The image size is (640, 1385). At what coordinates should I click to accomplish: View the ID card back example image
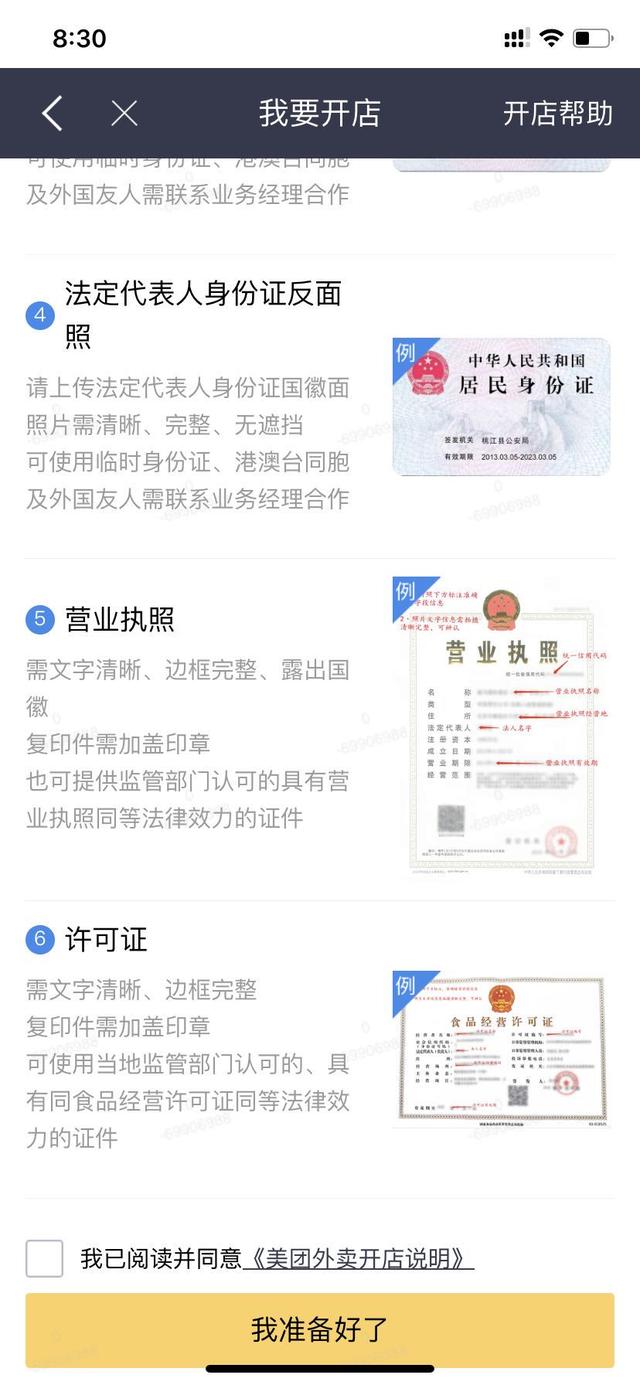pyautogui.click(x=501, y=406)
